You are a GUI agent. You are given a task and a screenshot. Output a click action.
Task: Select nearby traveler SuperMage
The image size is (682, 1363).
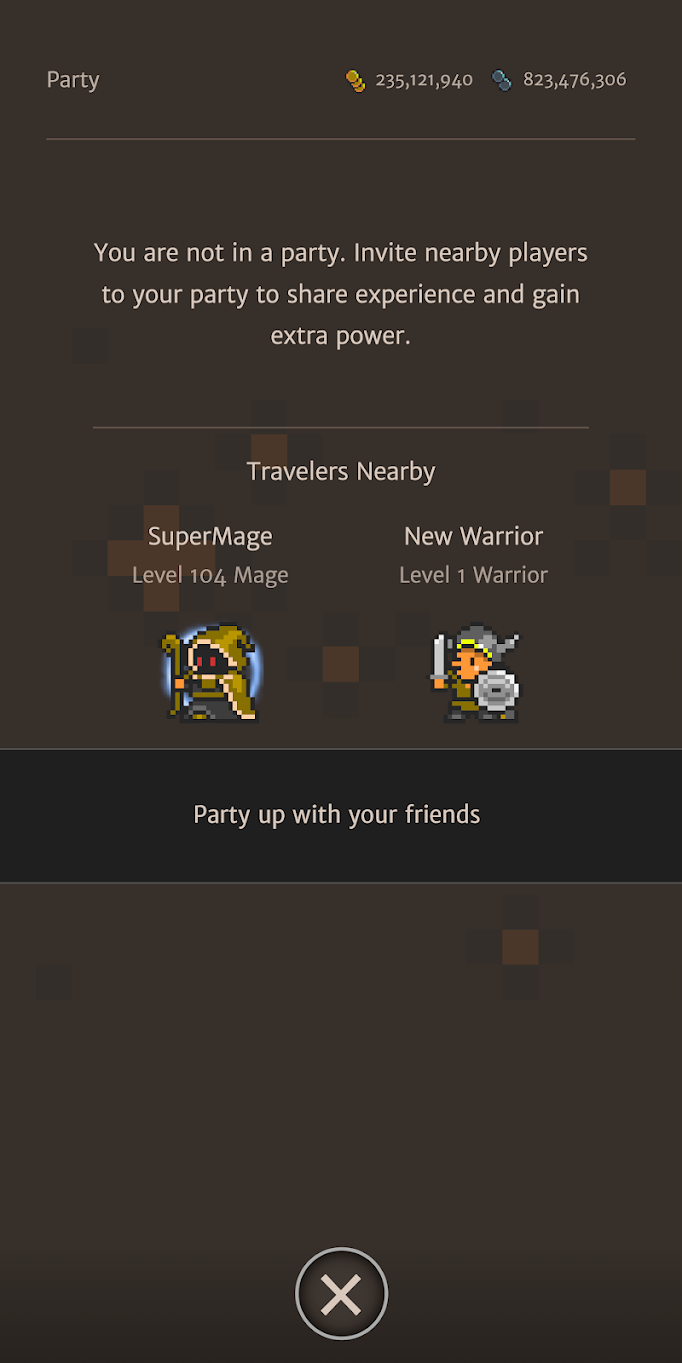211,672
